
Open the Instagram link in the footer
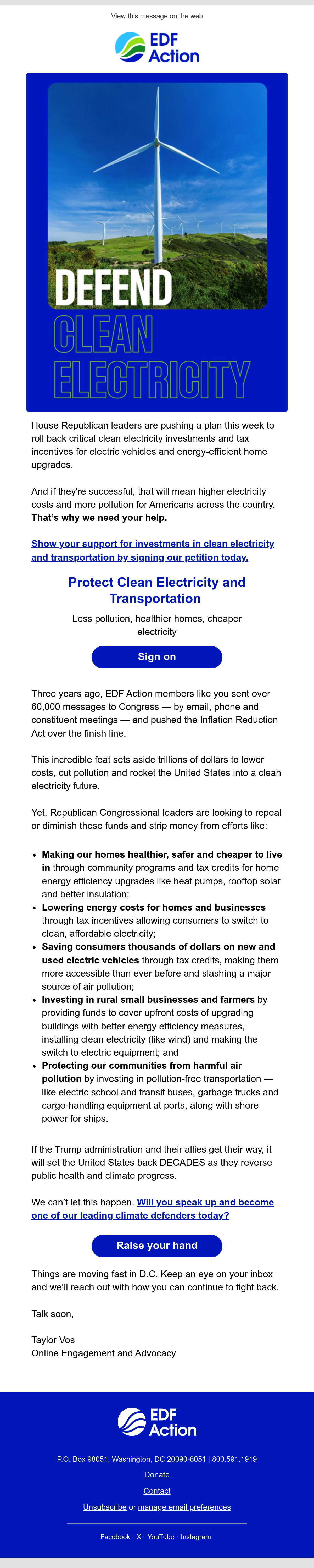(196, 1537)
